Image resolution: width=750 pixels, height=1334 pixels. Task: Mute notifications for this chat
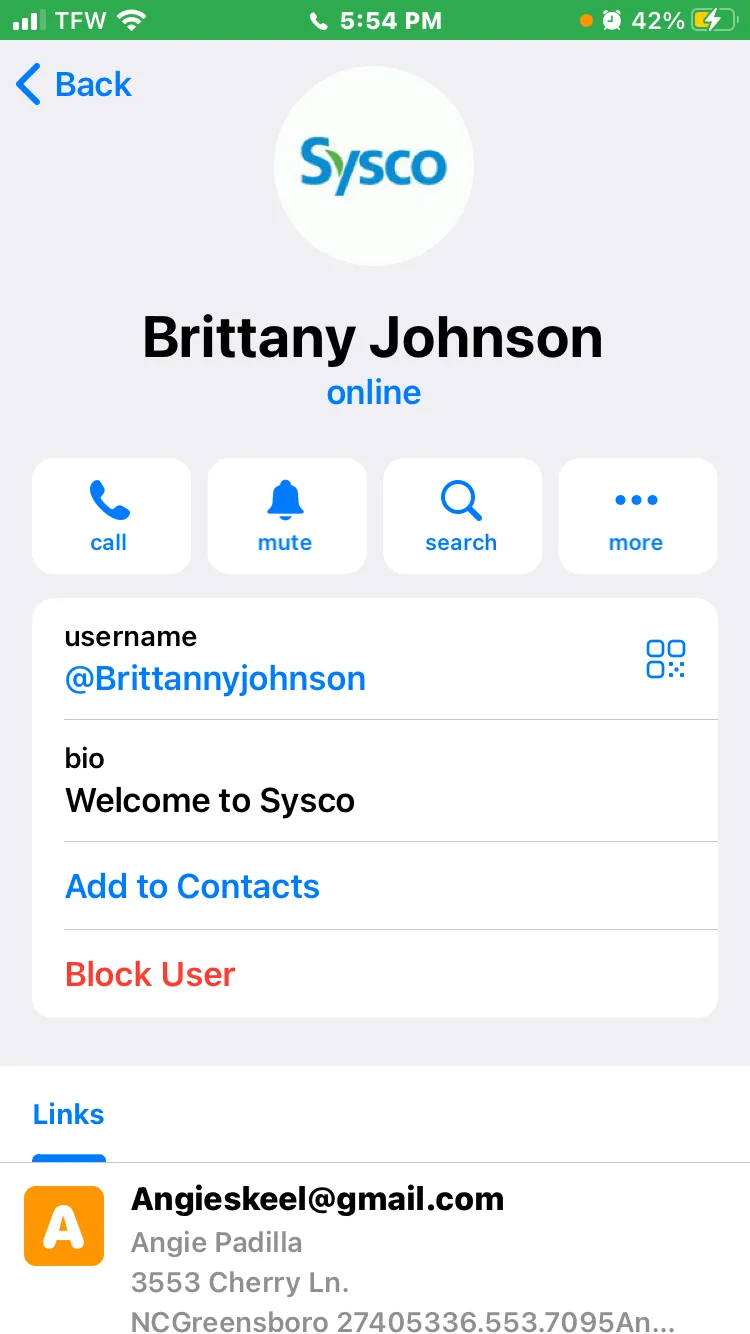click(x=287, y=516)
